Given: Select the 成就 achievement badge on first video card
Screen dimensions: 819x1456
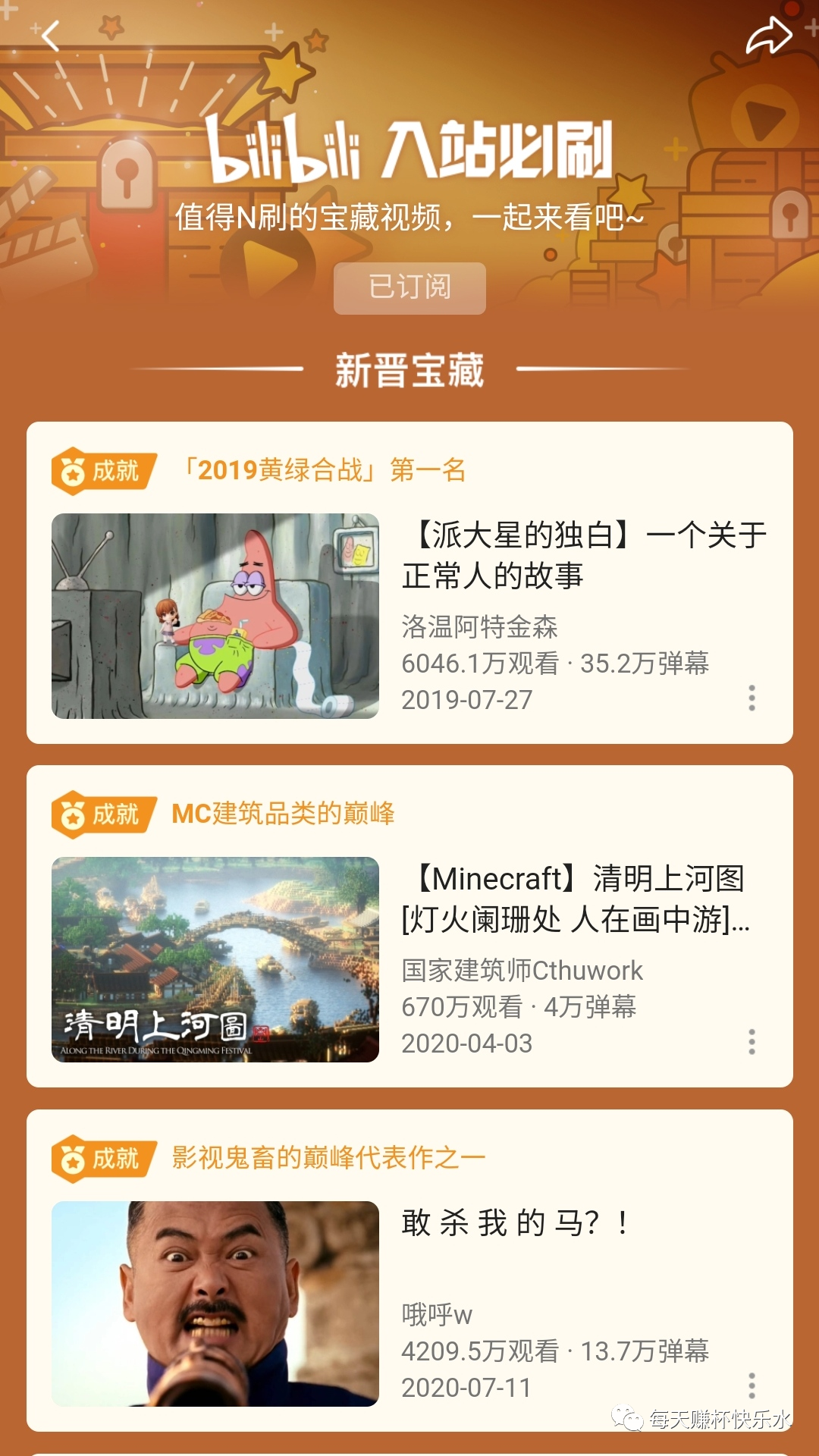Looking at the screenshot, I should [x=102, y=472].
